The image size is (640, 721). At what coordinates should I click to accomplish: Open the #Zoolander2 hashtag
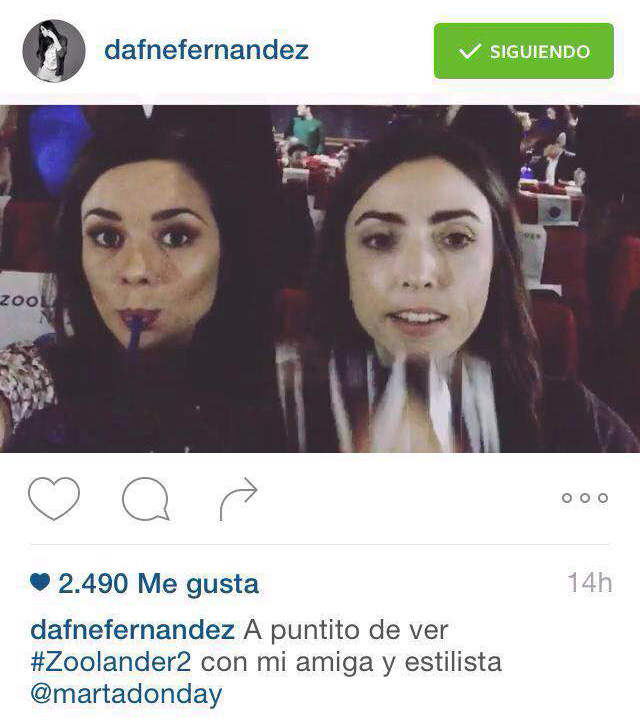point(113,662)
